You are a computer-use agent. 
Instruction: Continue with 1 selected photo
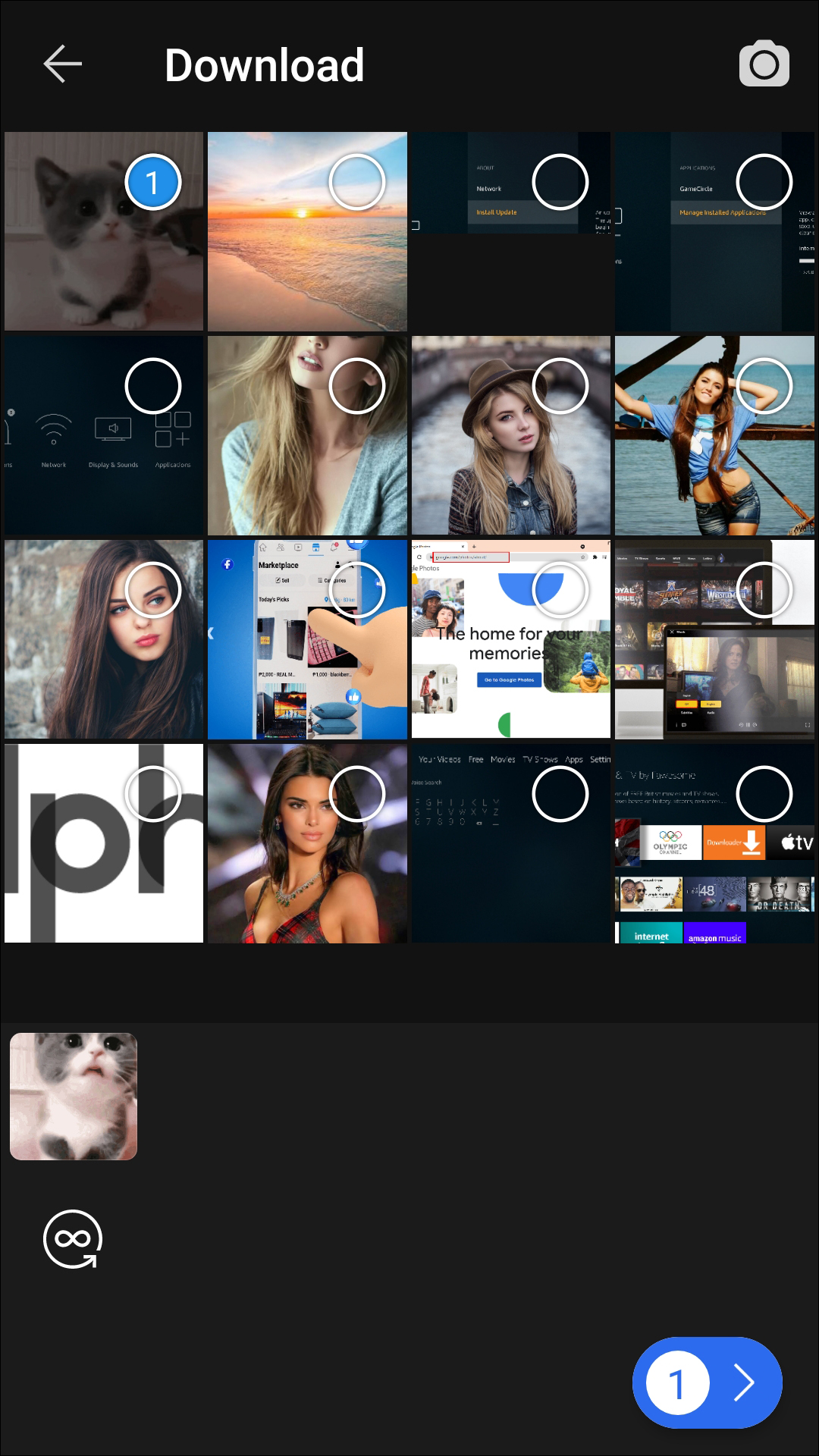pos(707,1383)
